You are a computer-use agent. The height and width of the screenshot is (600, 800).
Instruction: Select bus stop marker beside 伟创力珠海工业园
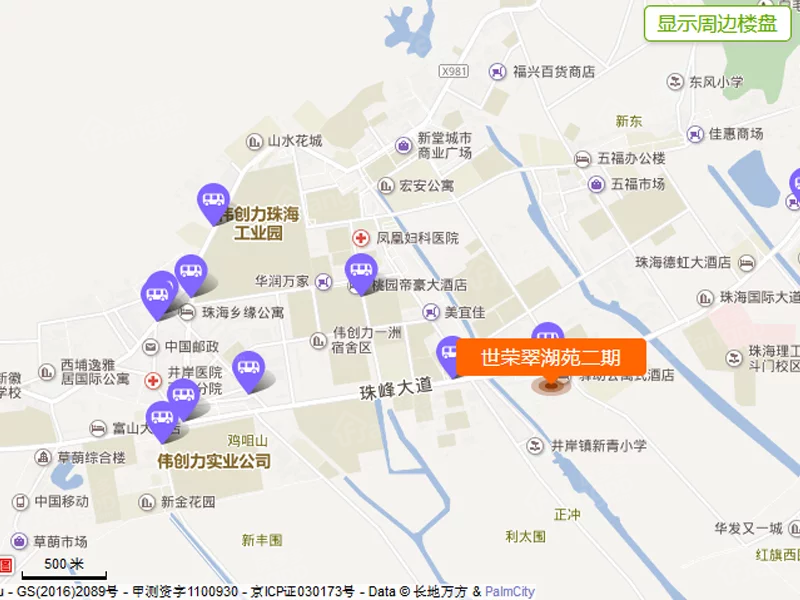pyautogui.click(x=213, y=199)
